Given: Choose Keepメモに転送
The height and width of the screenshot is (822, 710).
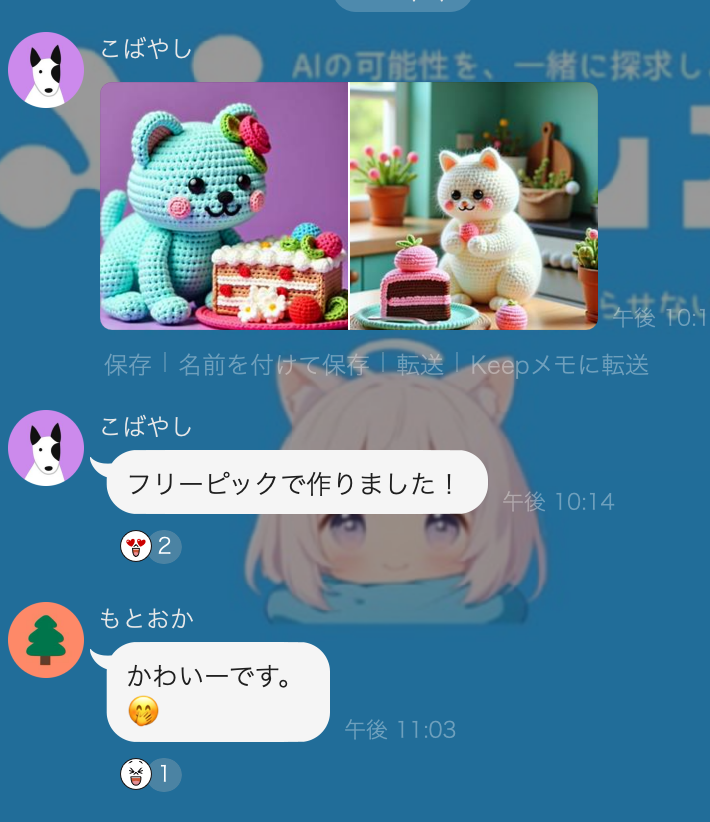Looking at the screenshot, I should point(559,365).
